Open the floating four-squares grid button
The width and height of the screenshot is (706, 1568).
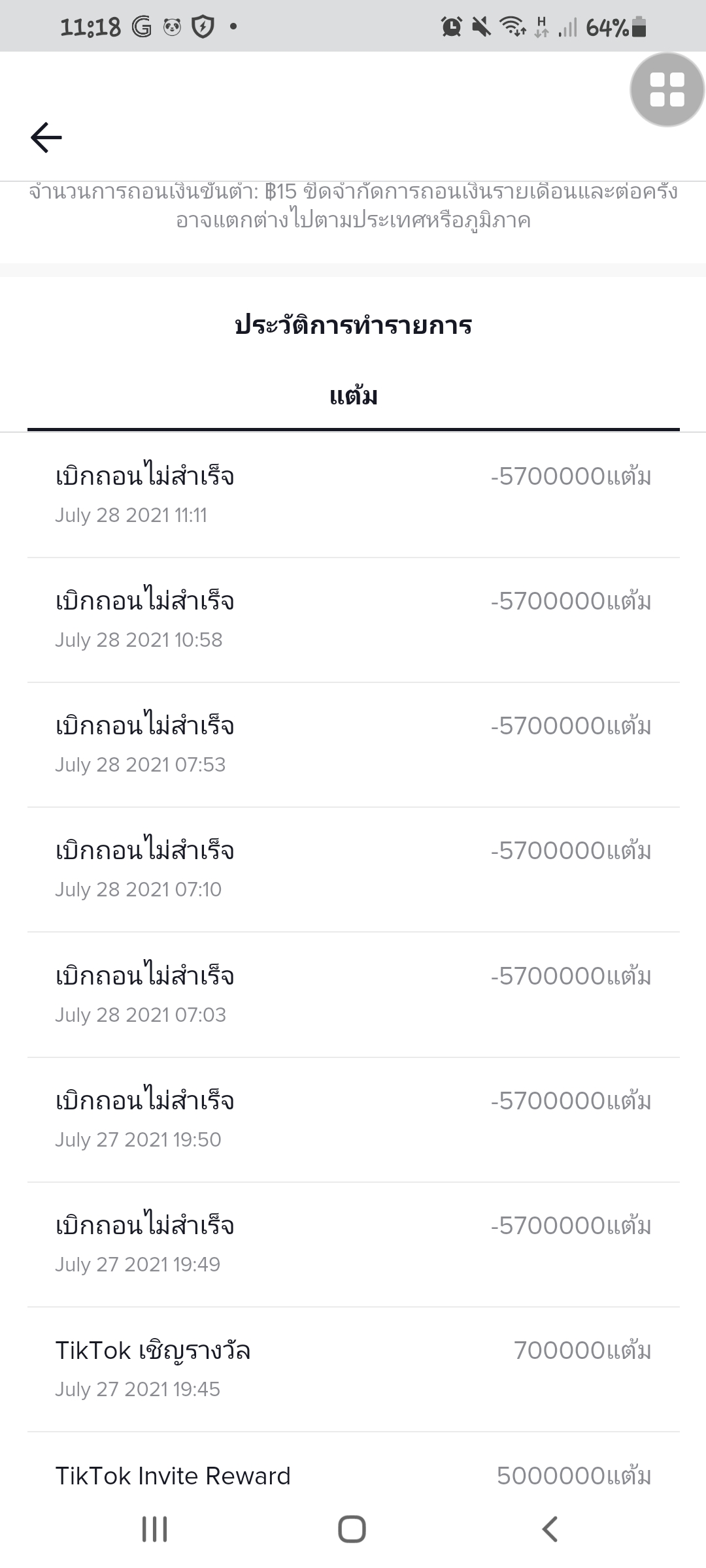pyautogui.click(x=667, y=90)
